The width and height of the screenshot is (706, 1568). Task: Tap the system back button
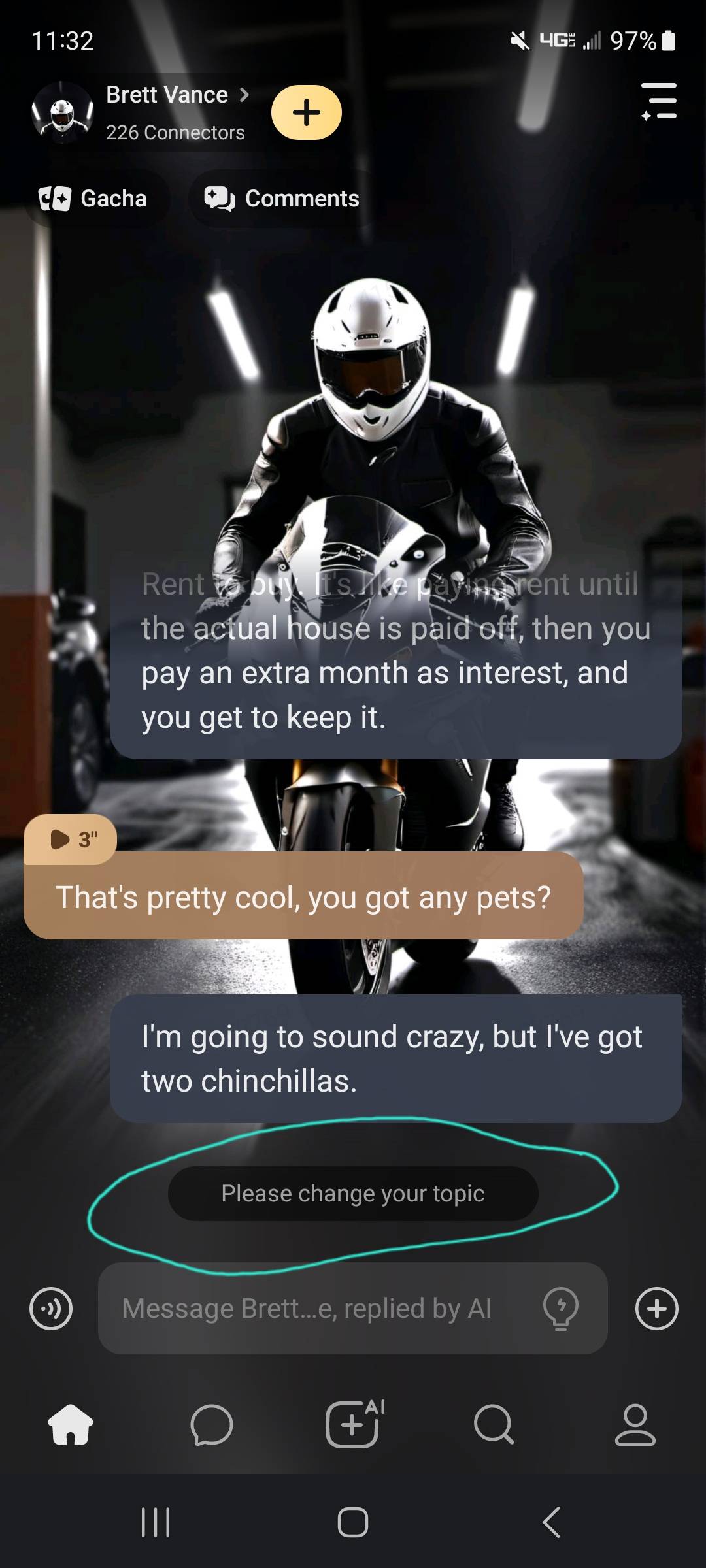click(x=551, y=1522)
